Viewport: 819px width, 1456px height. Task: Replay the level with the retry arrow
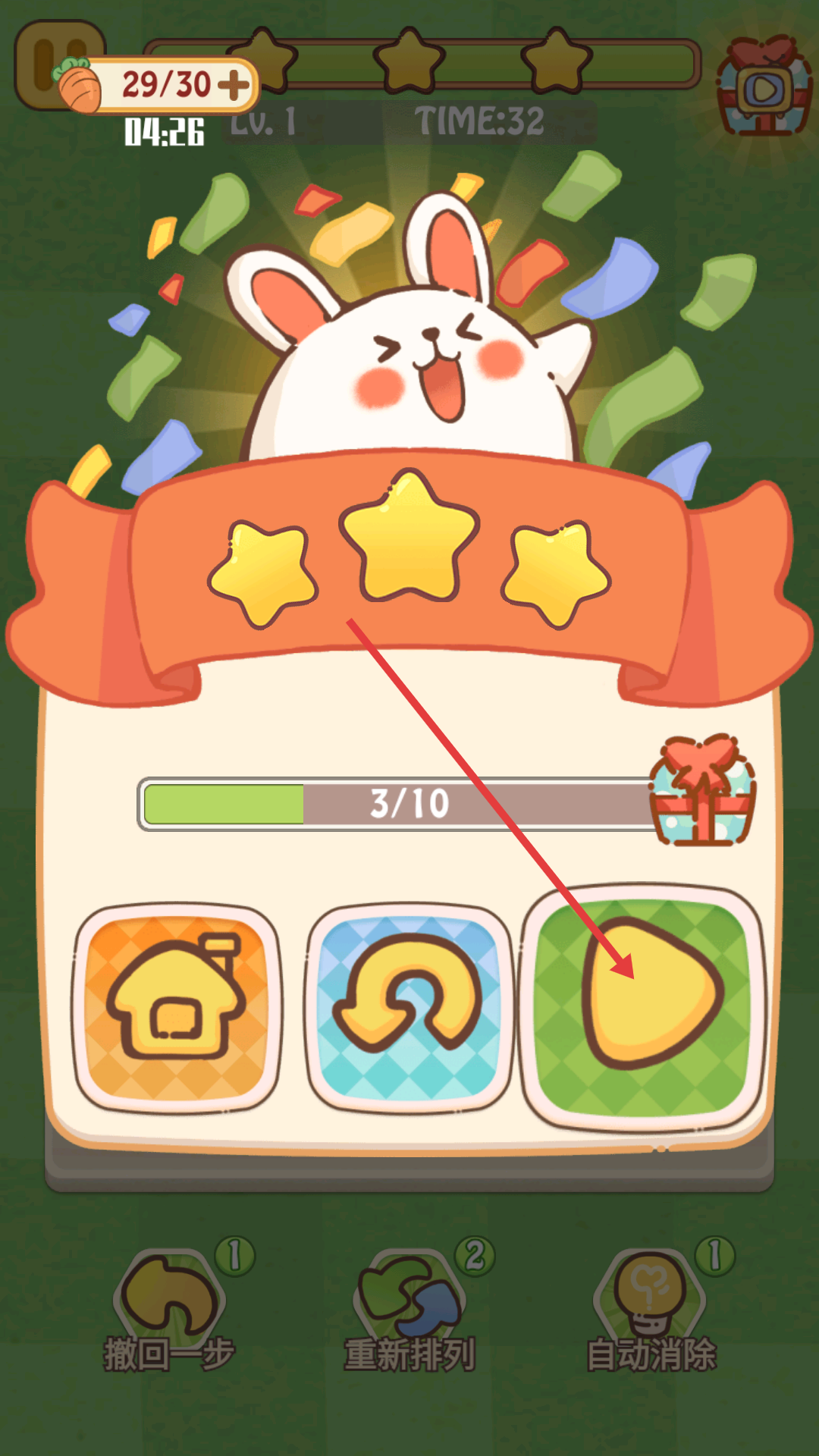coord(409,1007)
